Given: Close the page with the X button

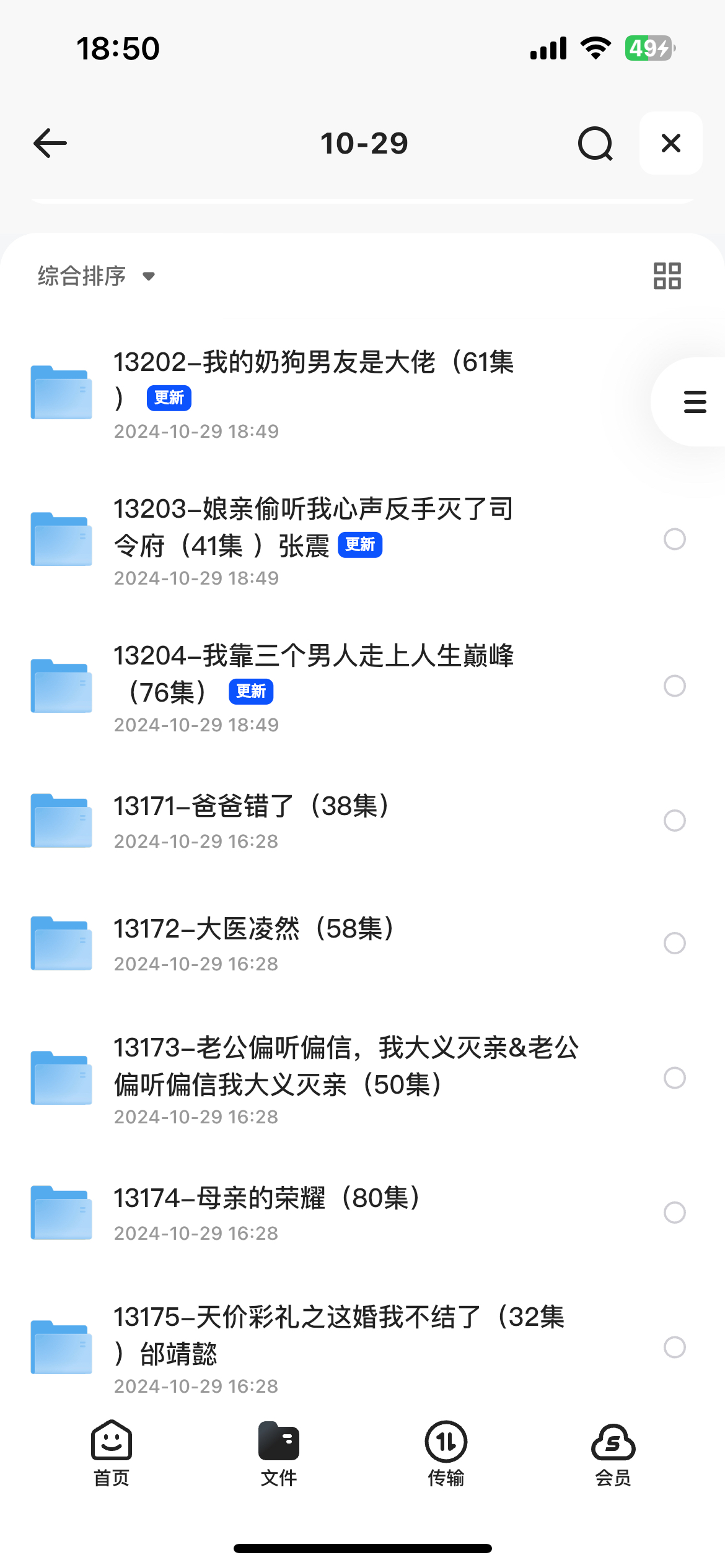Looking at the screenshot, I should tap(670, 143).
